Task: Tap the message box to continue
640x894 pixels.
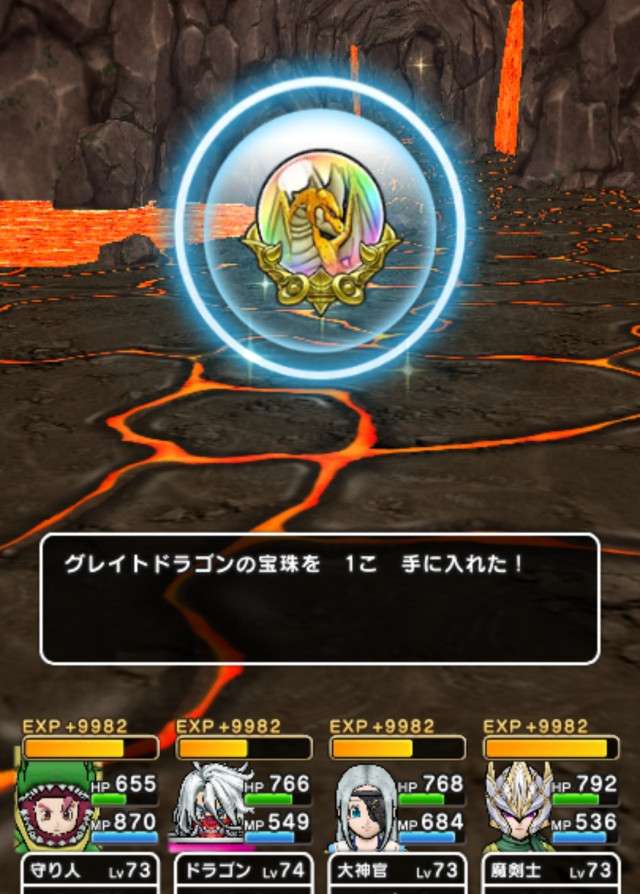Action: tap(319, 598)
